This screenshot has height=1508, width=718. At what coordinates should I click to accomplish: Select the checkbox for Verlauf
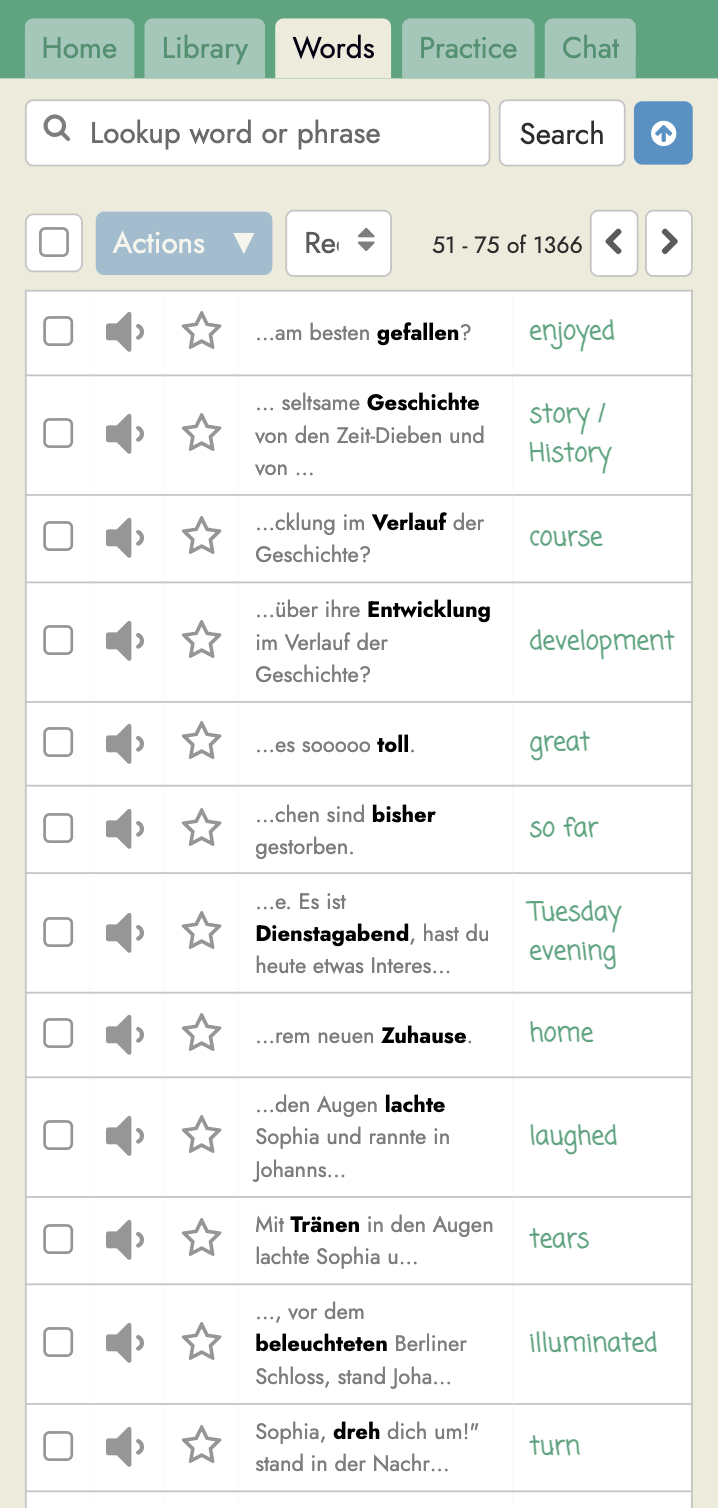coord(58,537)
